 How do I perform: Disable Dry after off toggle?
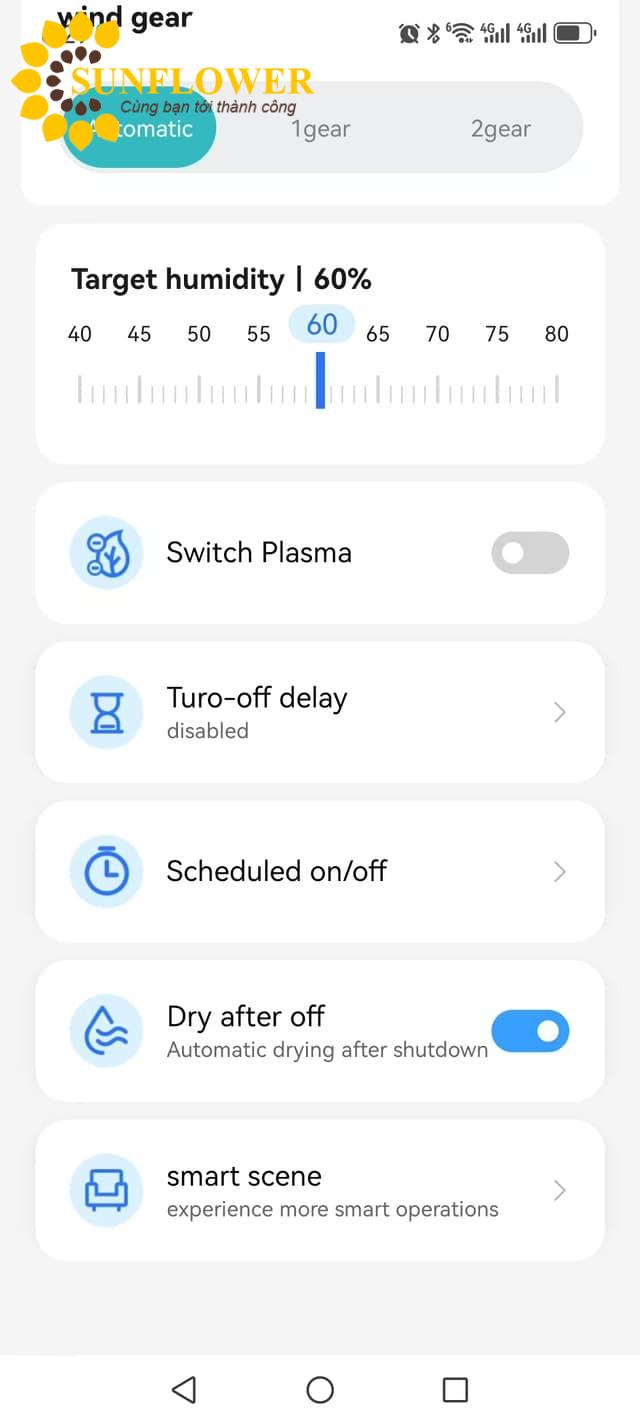[x=529, y=1031]
